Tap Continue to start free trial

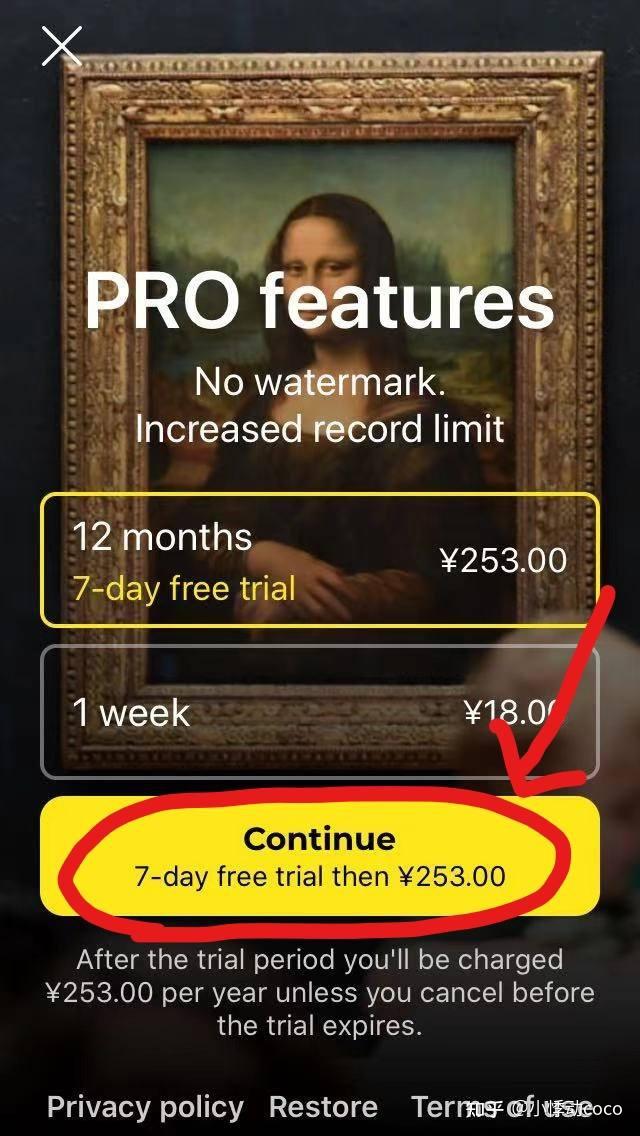point(320,856)
